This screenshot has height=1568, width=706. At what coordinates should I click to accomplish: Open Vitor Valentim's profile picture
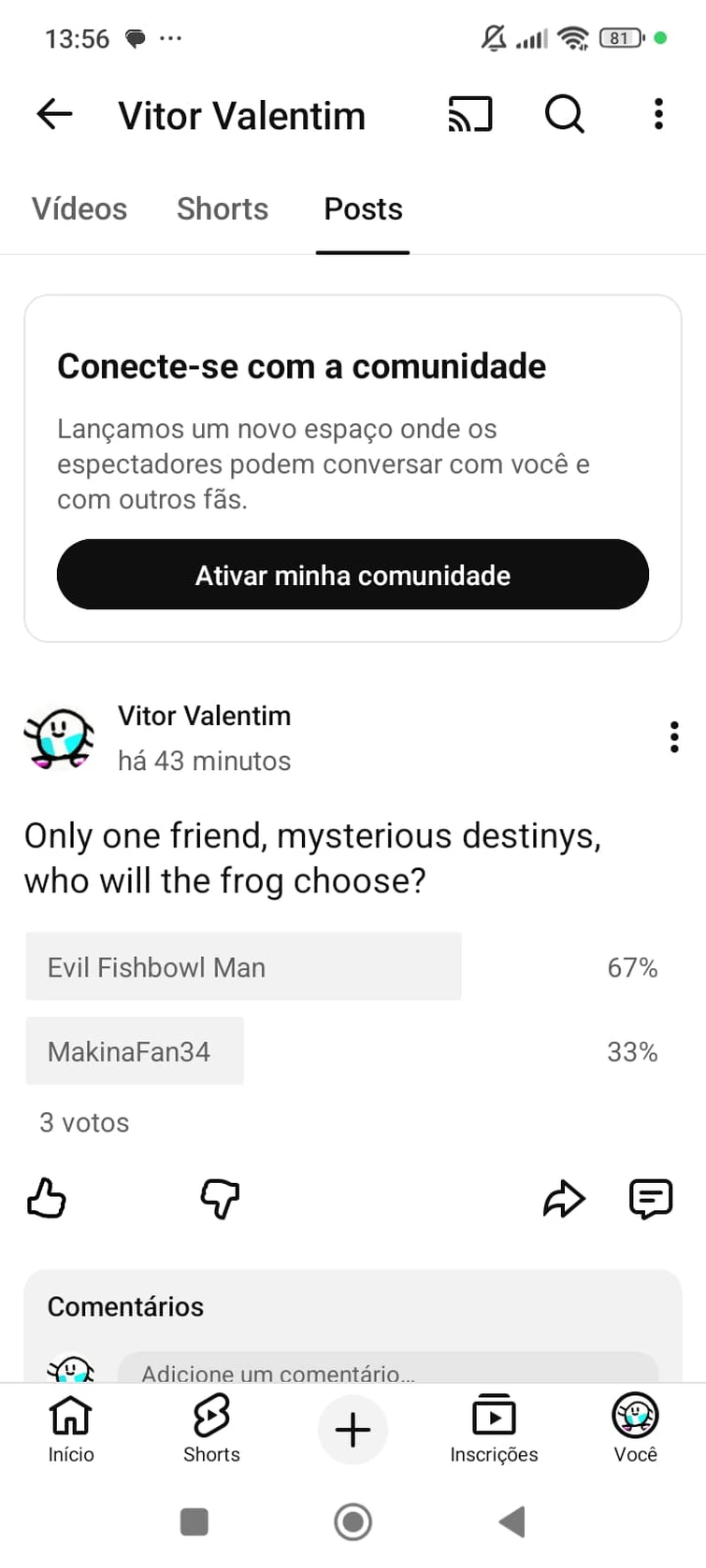click(59, 736)
